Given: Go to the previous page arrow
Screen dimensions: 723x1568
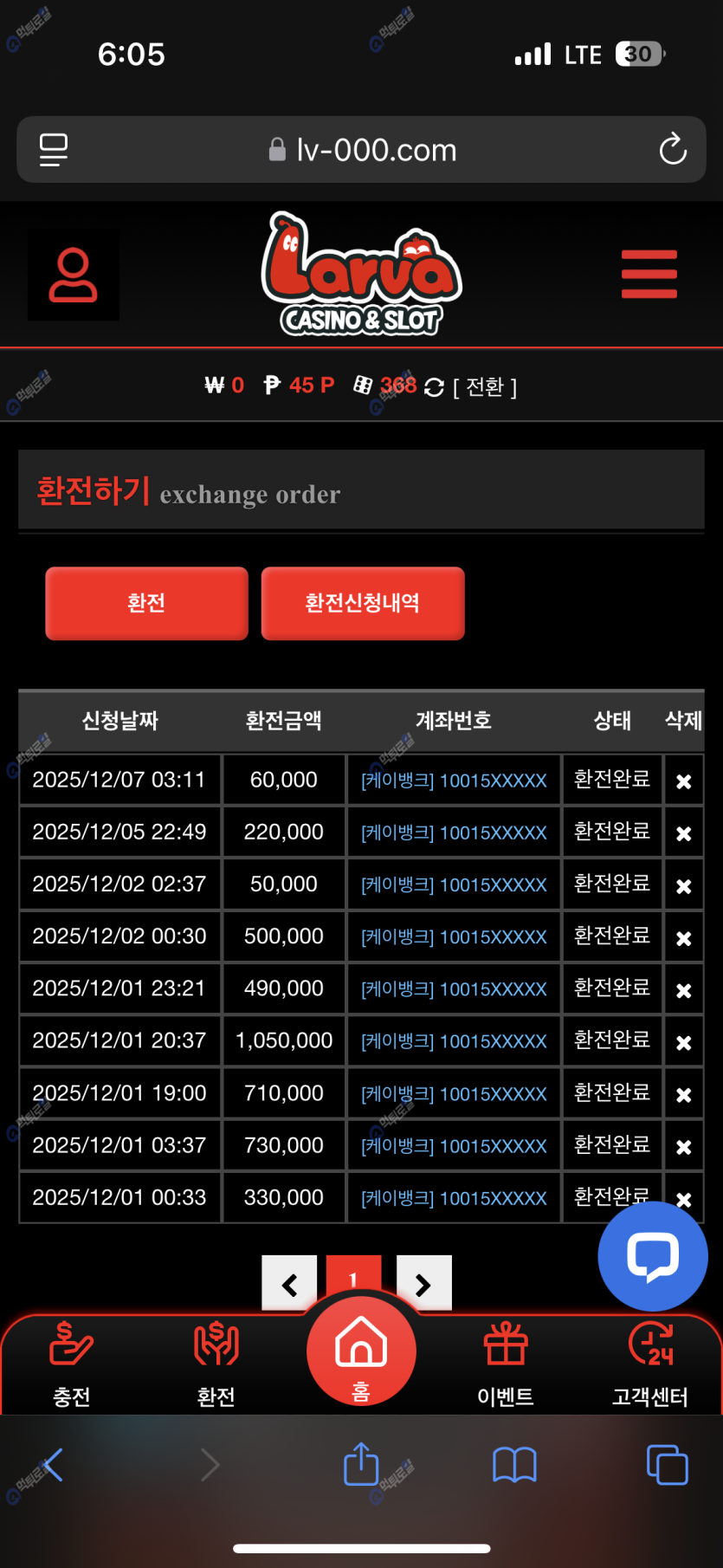Looking at the screenshot, I should 289,1283.
